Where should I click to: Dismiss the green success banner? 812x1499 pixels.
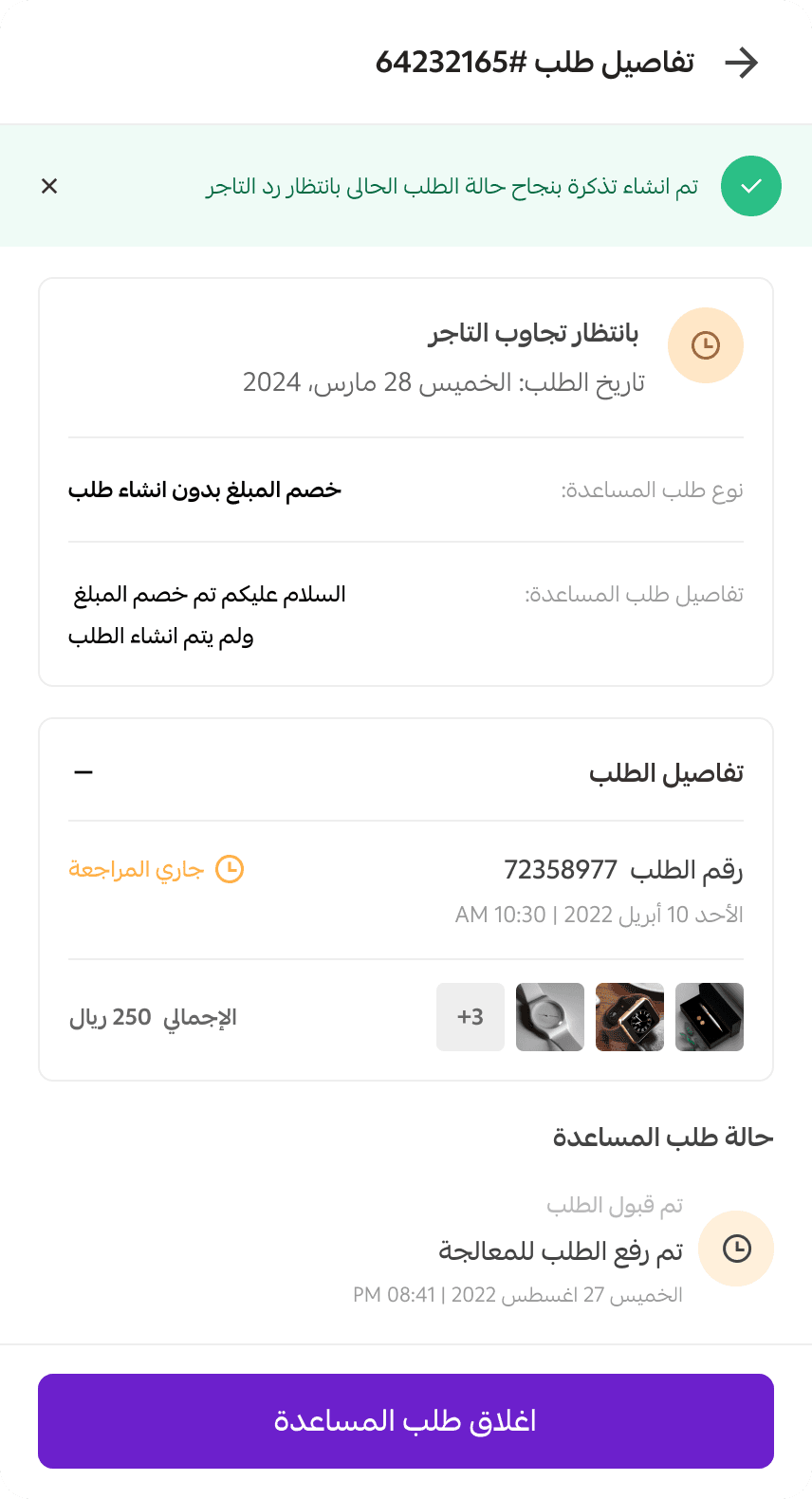coord(49,186)
